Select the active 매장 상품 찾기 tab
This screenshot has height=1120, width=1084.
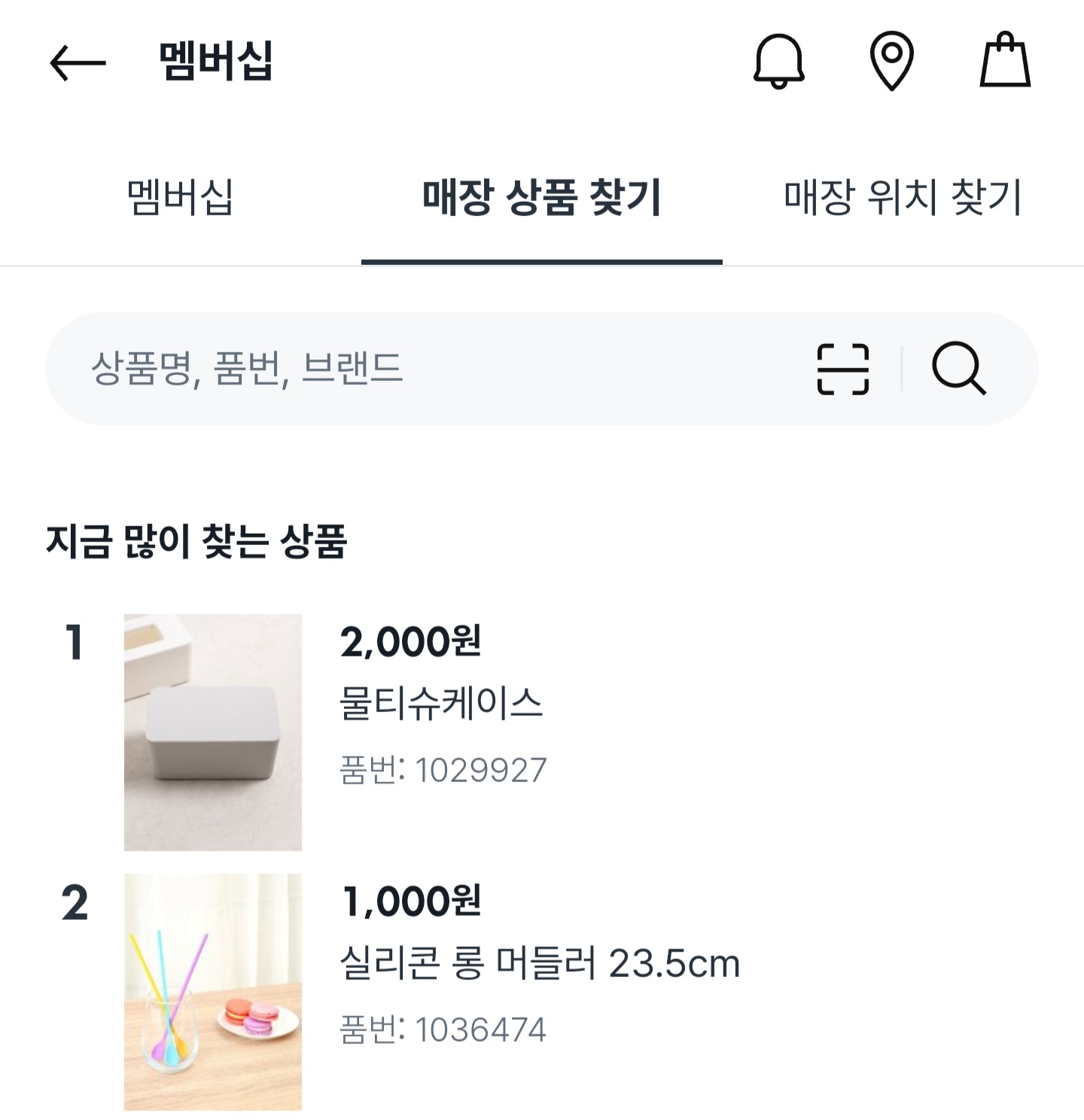542,196
